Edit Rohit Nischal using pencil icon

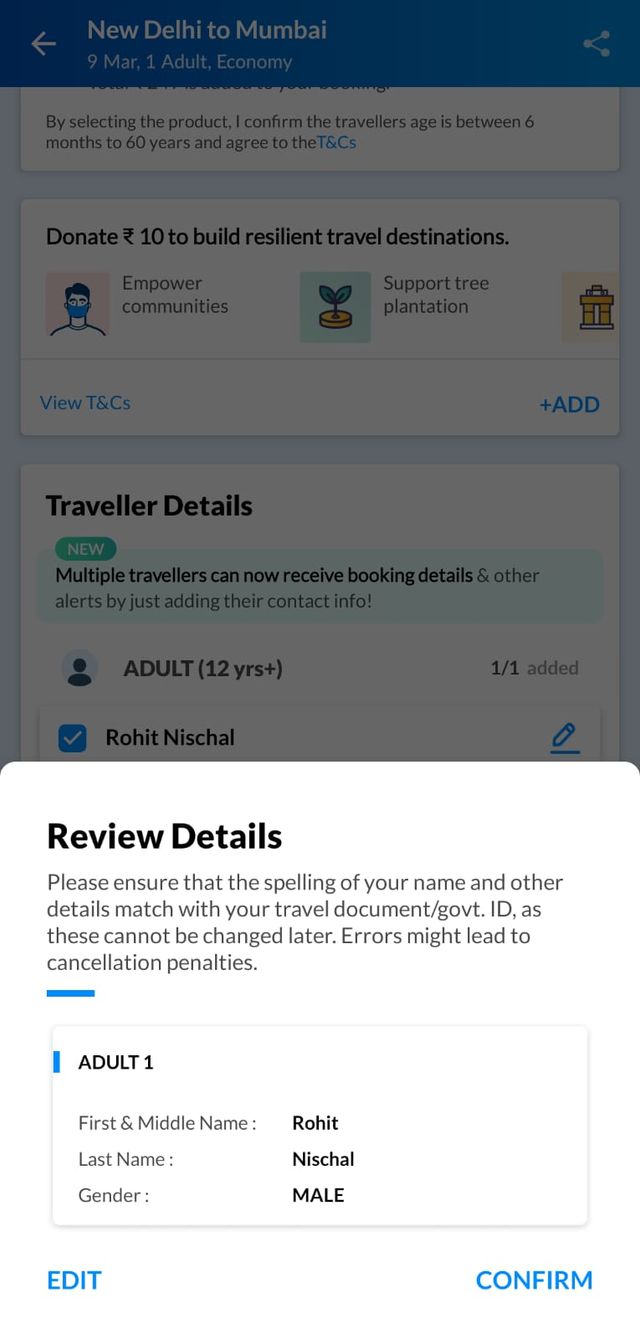(564, 738)
